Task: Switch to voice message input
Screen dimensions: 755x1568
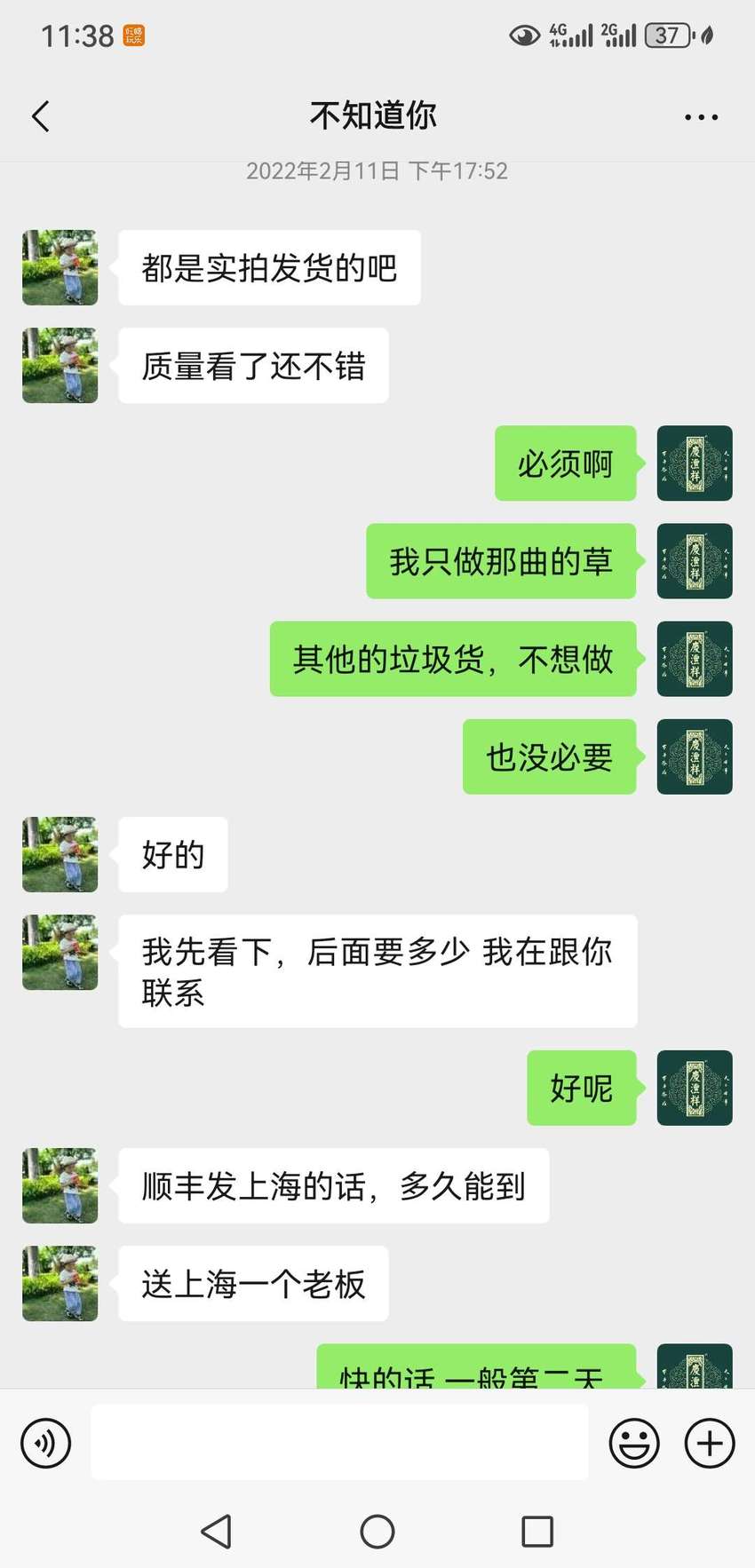Action: coord(45,1443)
